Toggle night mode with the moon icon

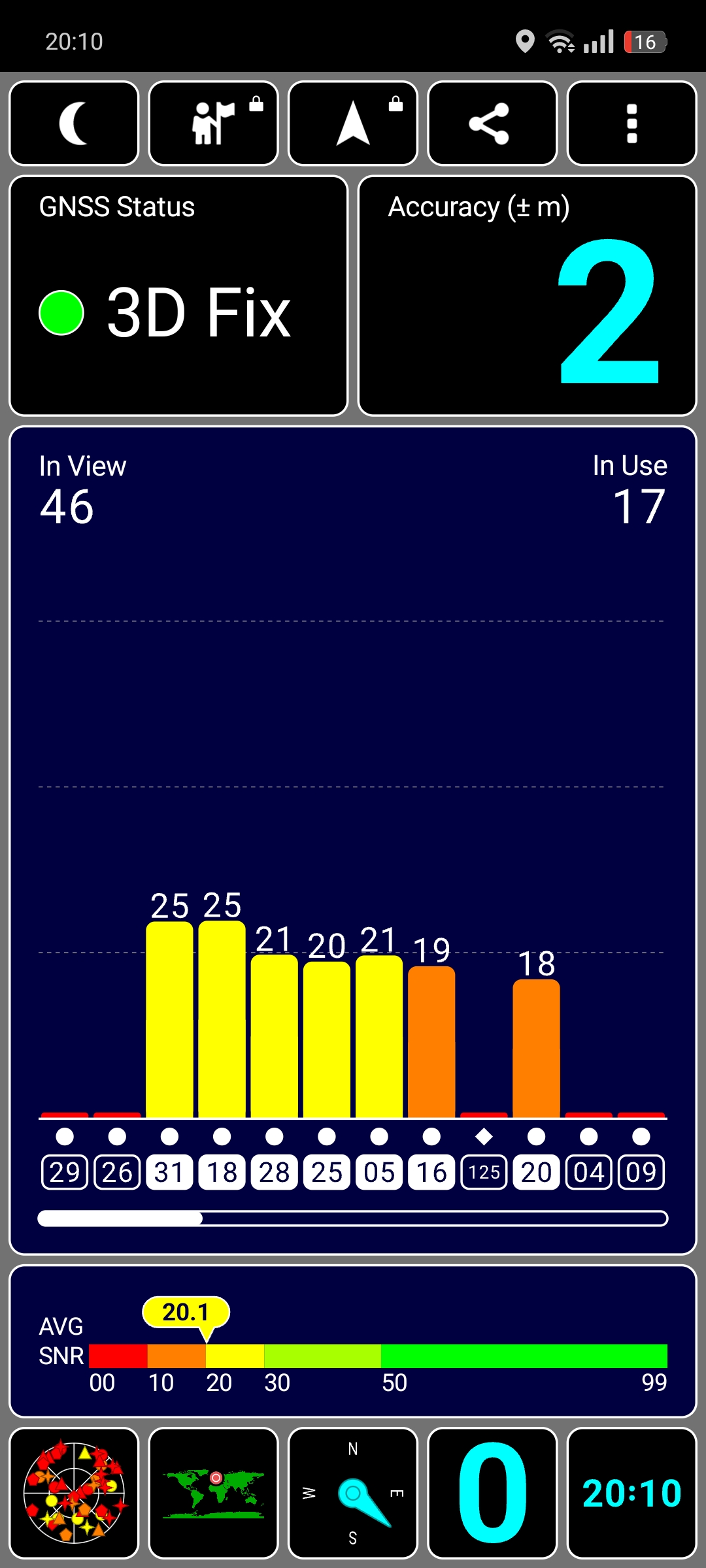coord(74,123)
